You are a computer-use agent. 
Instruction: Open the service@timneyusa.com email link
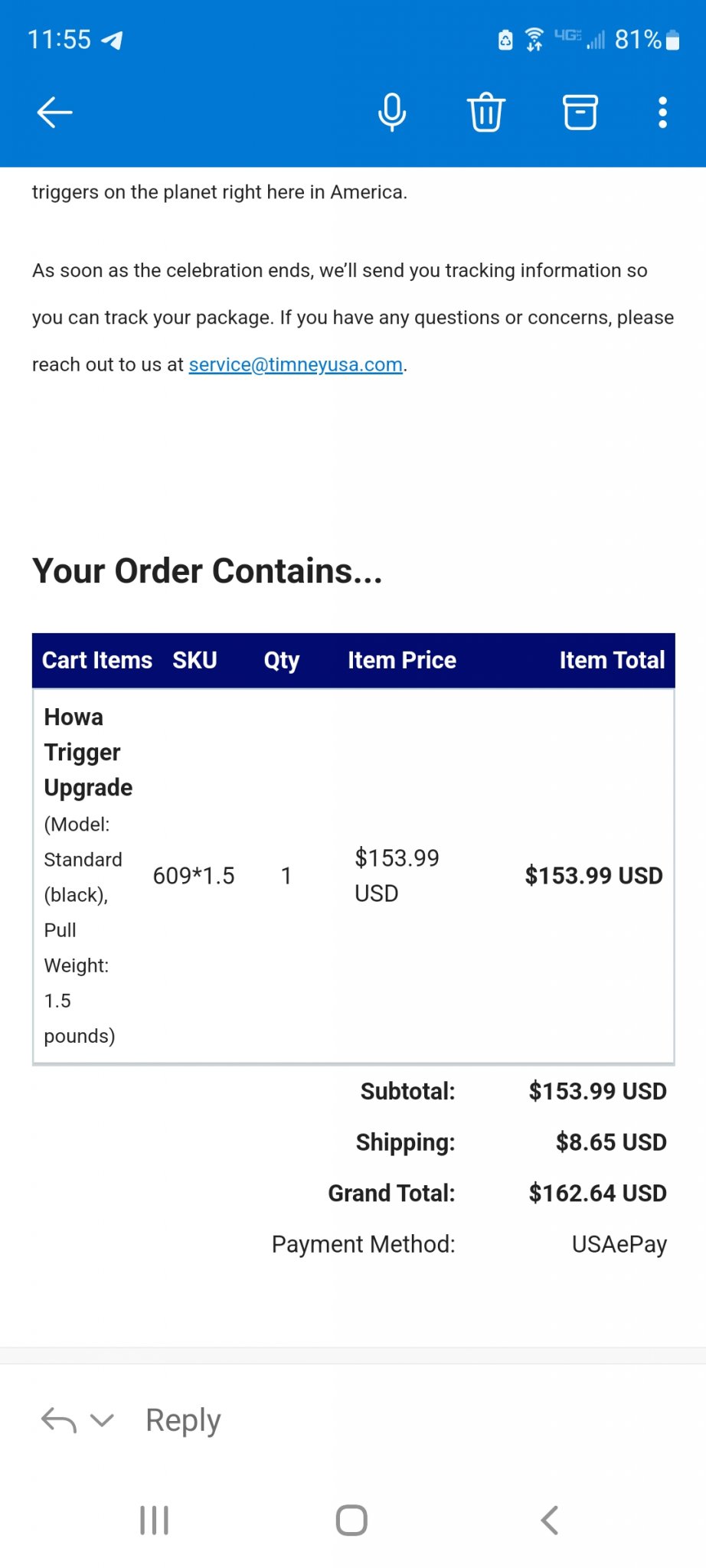pyautogui.click(x=296, y=364)
